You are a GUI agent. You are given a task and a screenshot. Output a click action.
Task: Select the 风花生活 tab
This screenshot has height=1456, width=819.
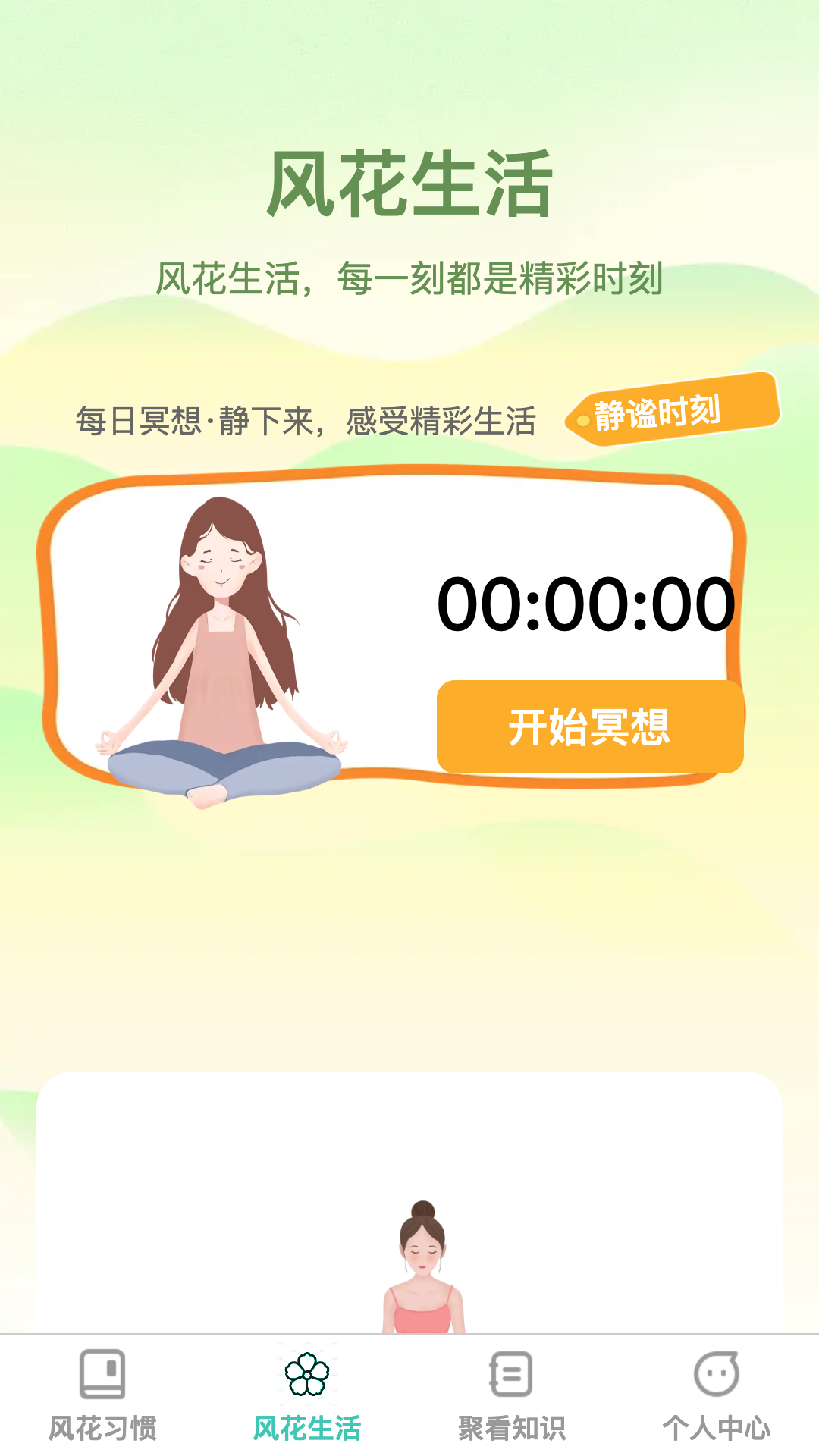click(x=307, y=1395)
